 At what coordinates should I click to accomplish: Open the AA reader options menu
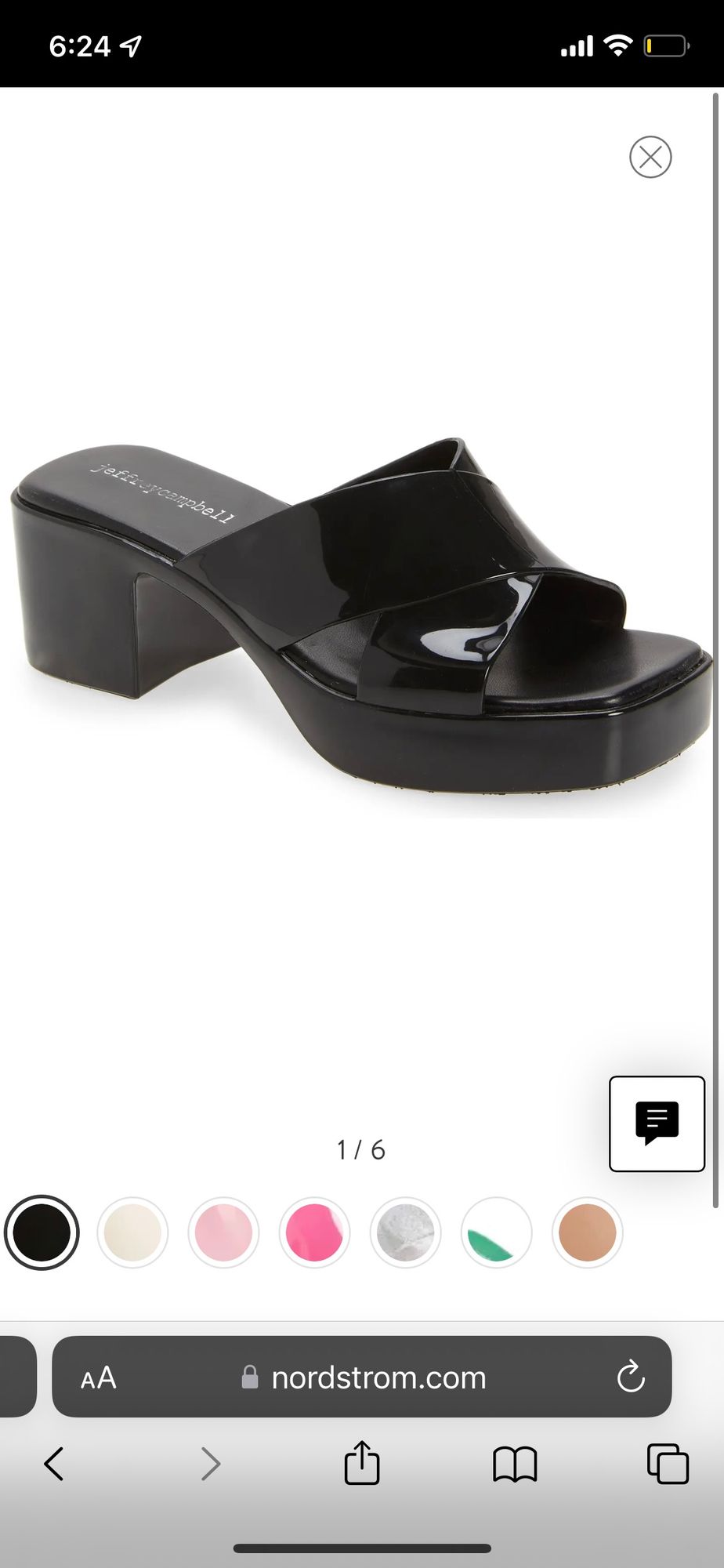(99, 1377)
